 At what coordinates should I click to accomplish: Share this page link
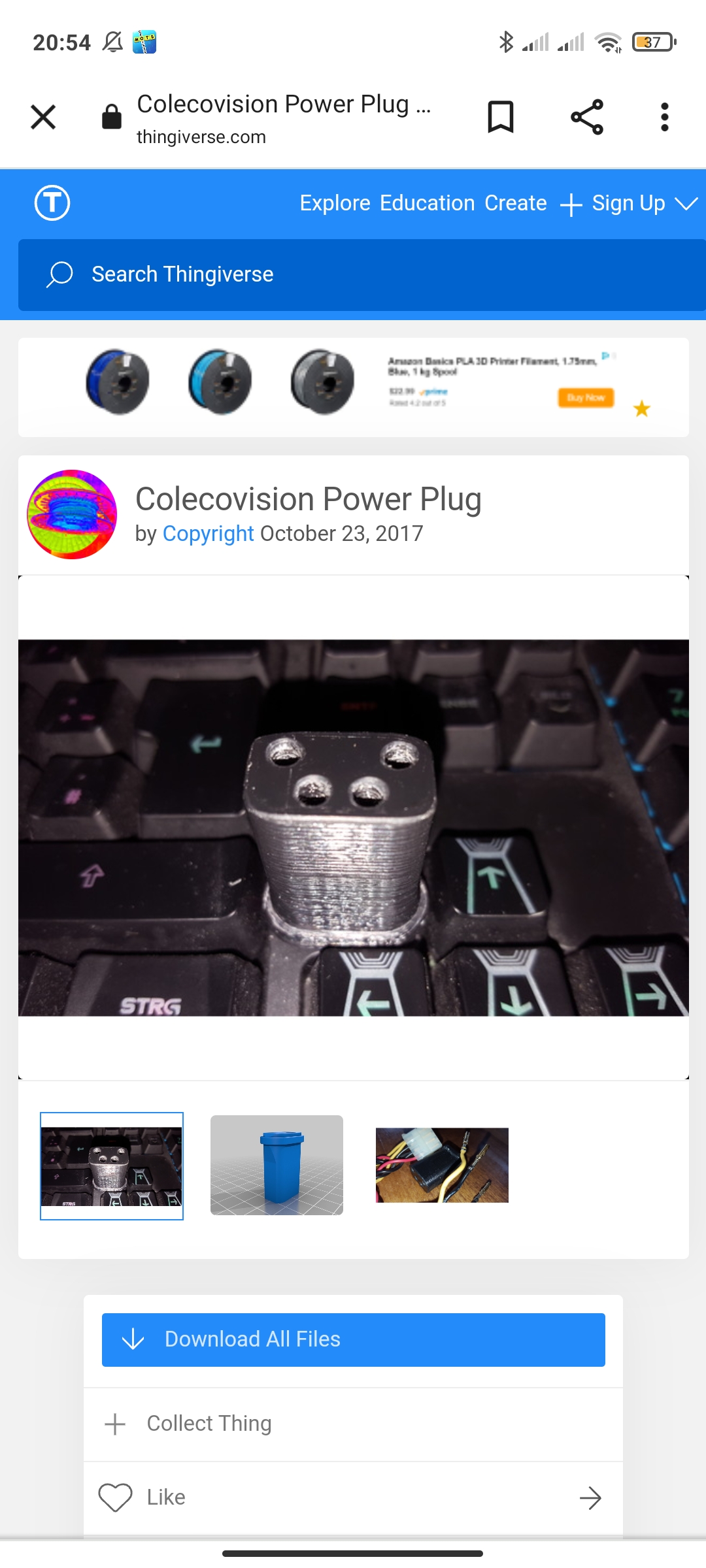coord(587,118)
